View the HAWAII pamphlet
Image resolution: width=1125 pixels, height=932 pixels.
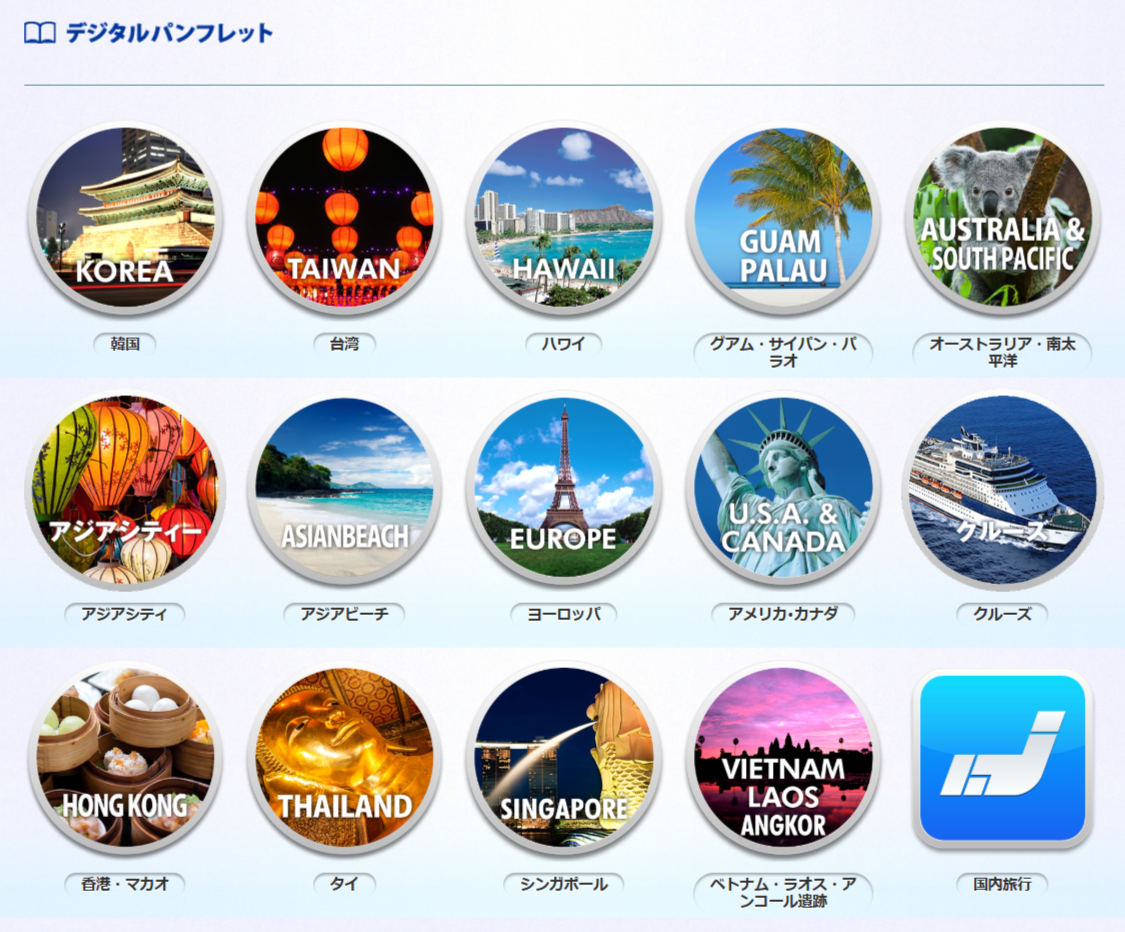(x=564, y=218)
